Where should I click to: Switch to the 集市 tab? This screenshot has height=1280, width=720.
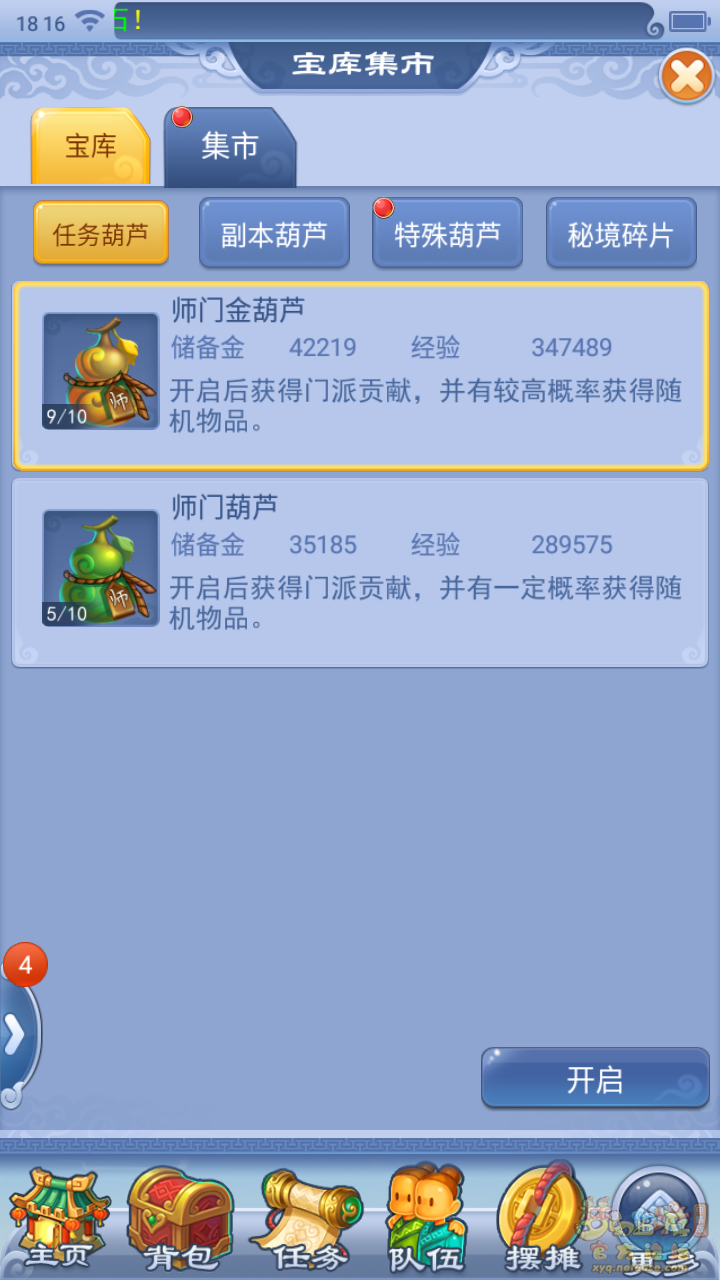point(230,148)
